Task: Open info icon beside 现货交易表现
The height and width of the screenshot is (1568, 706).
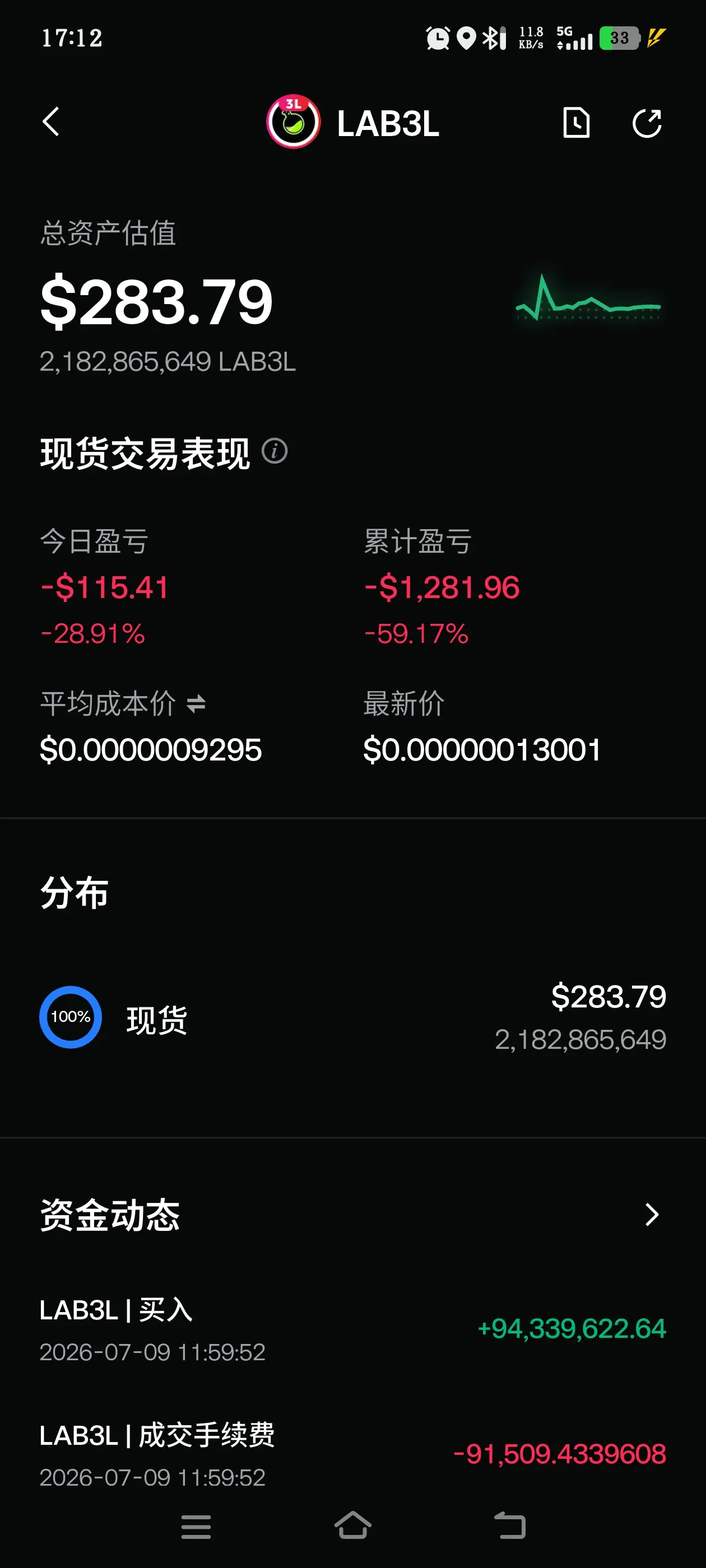Action: 275,451
